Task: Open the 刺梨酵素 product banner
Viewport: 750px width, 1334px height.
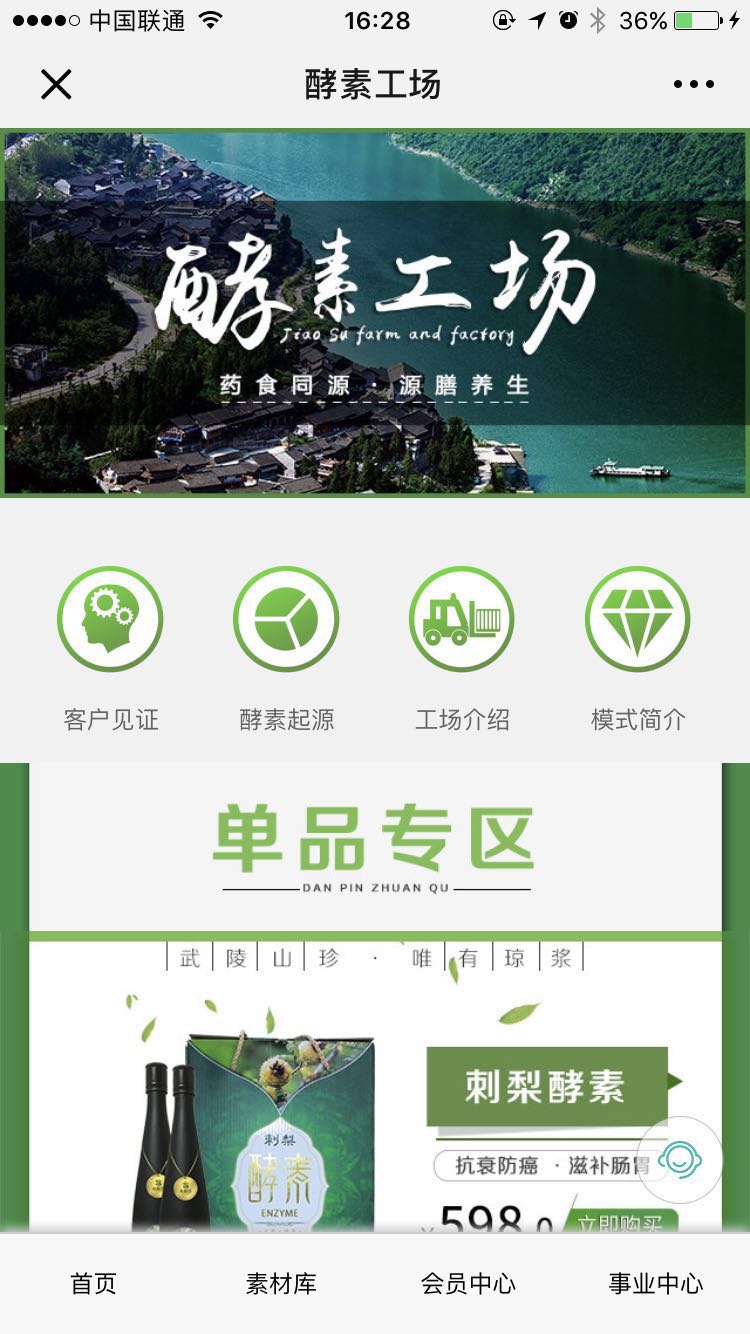Action: pyautogui.click(x=547, y=1083)
